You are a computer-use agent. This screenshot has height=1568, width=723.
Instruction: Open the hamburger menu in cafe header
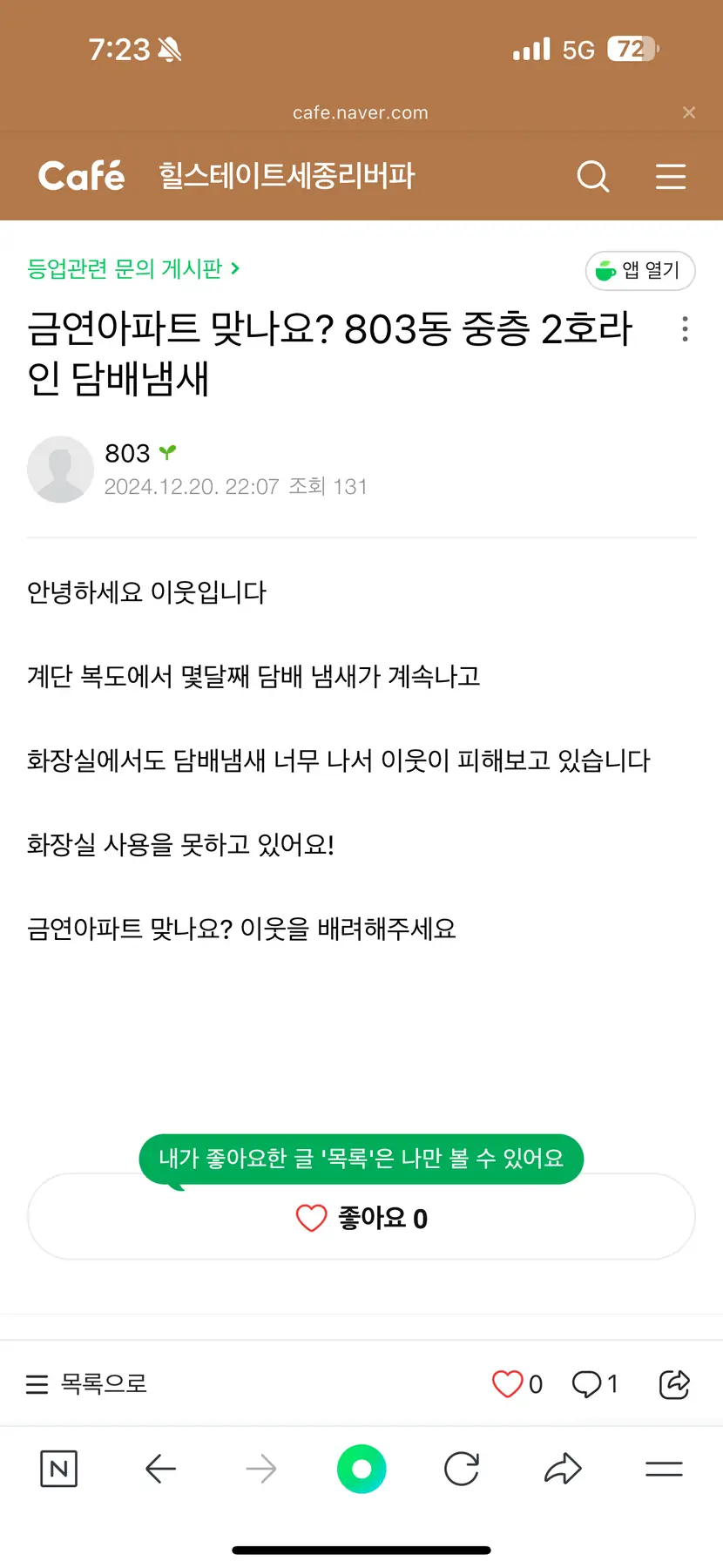click(x=670, y=176)
